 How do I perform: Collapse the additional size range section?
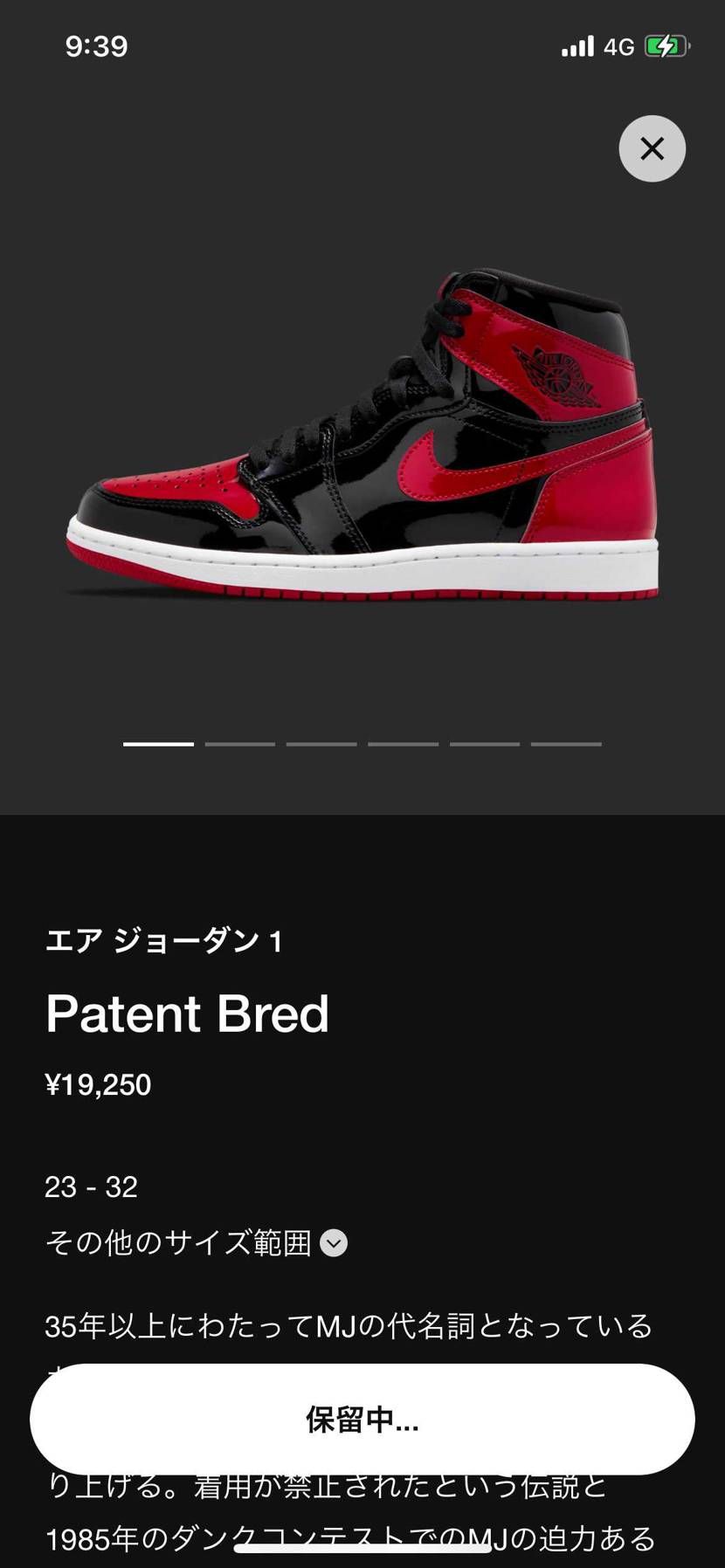(332, 1243)
